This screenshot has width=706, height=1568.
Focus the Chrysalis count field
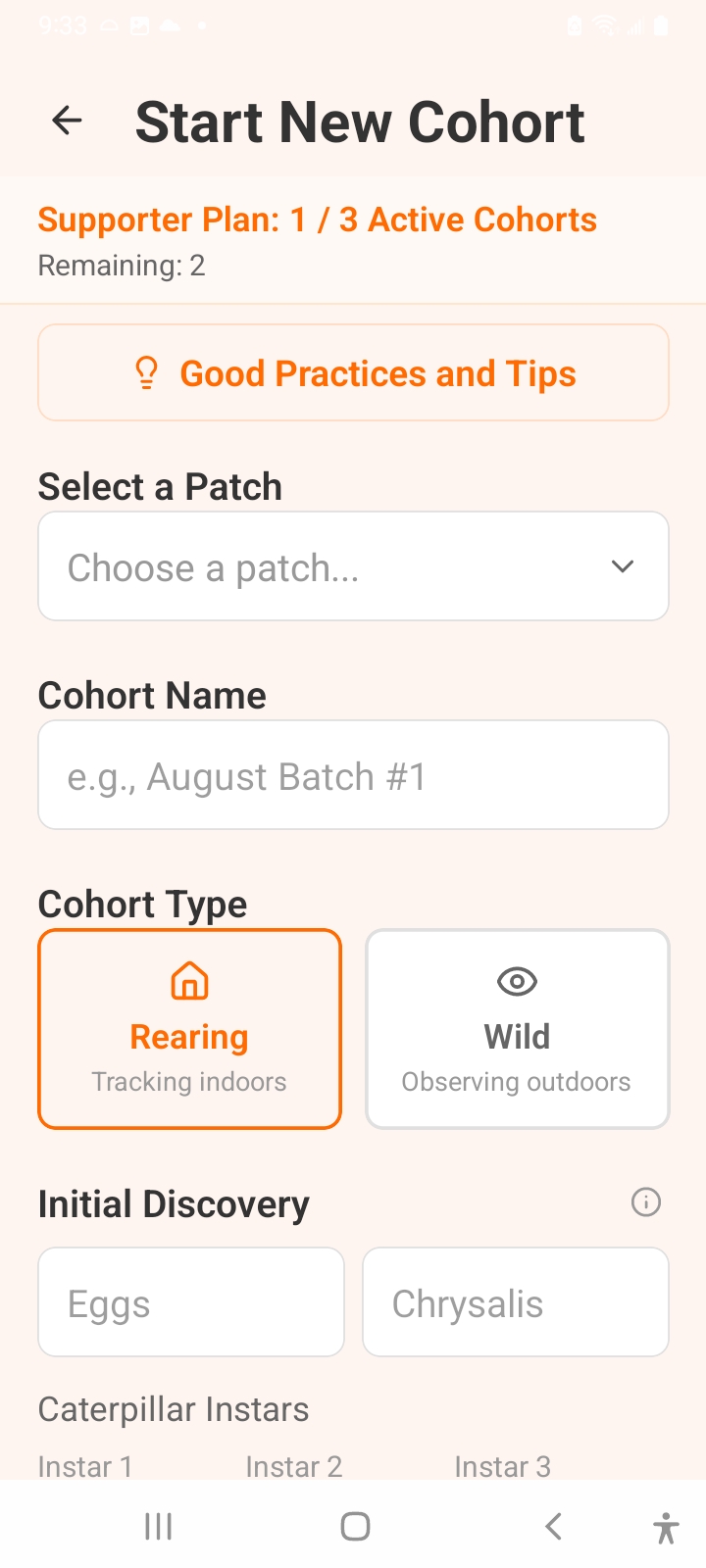[x=515, y=1302]
